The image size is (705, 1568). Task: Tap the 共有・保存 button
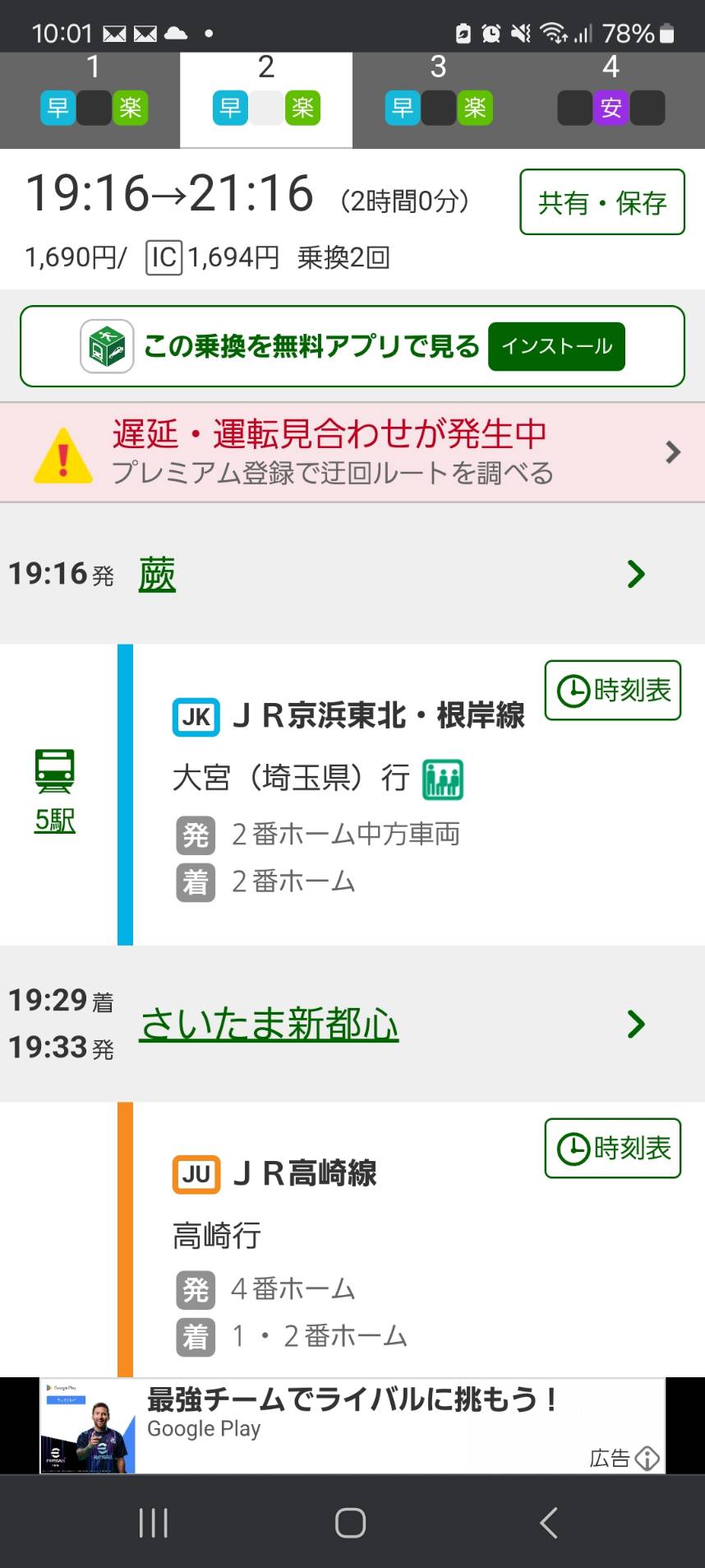tap(601, 202)
